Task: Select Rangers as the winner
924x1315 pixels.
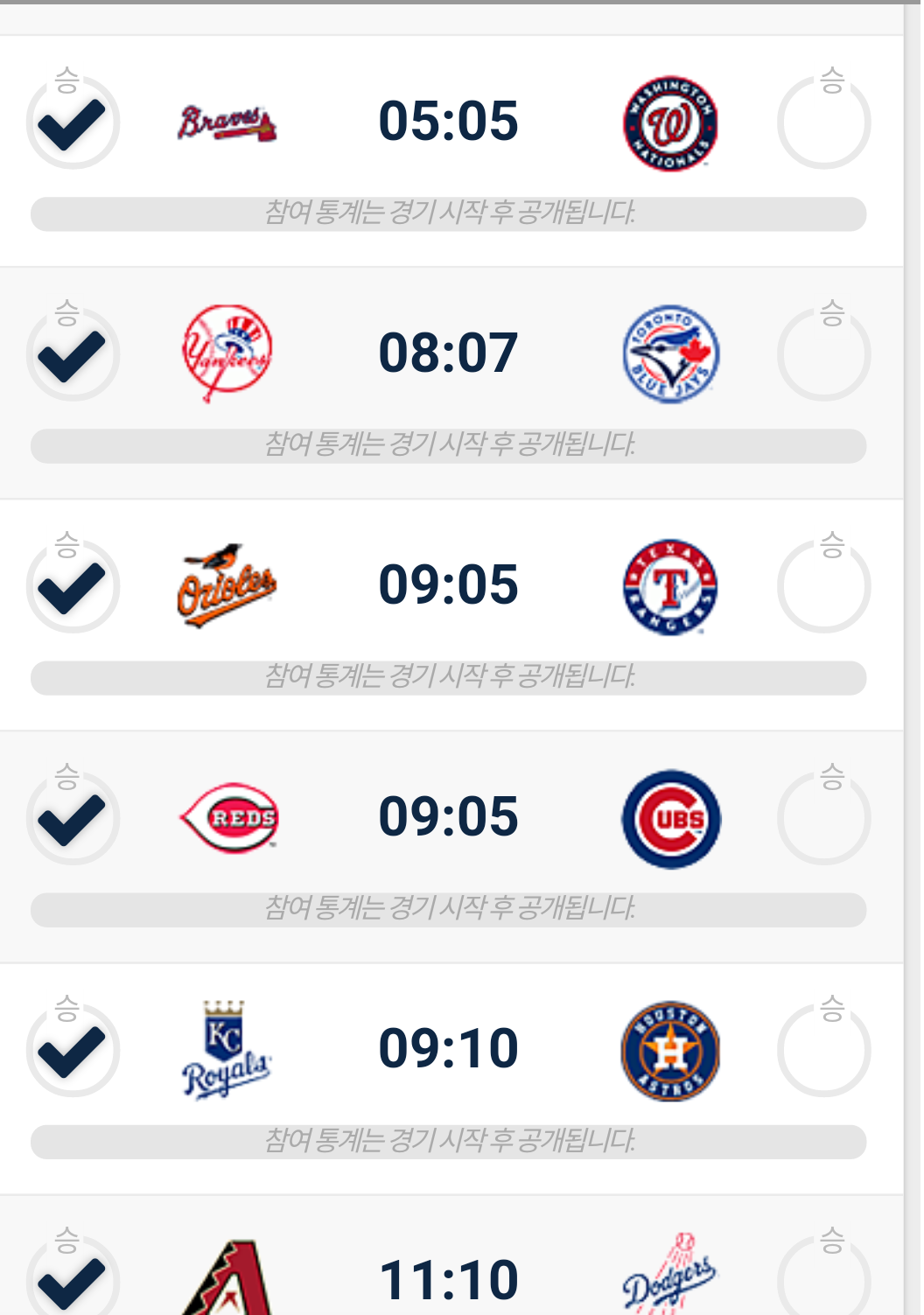Action: pos(823,586)
